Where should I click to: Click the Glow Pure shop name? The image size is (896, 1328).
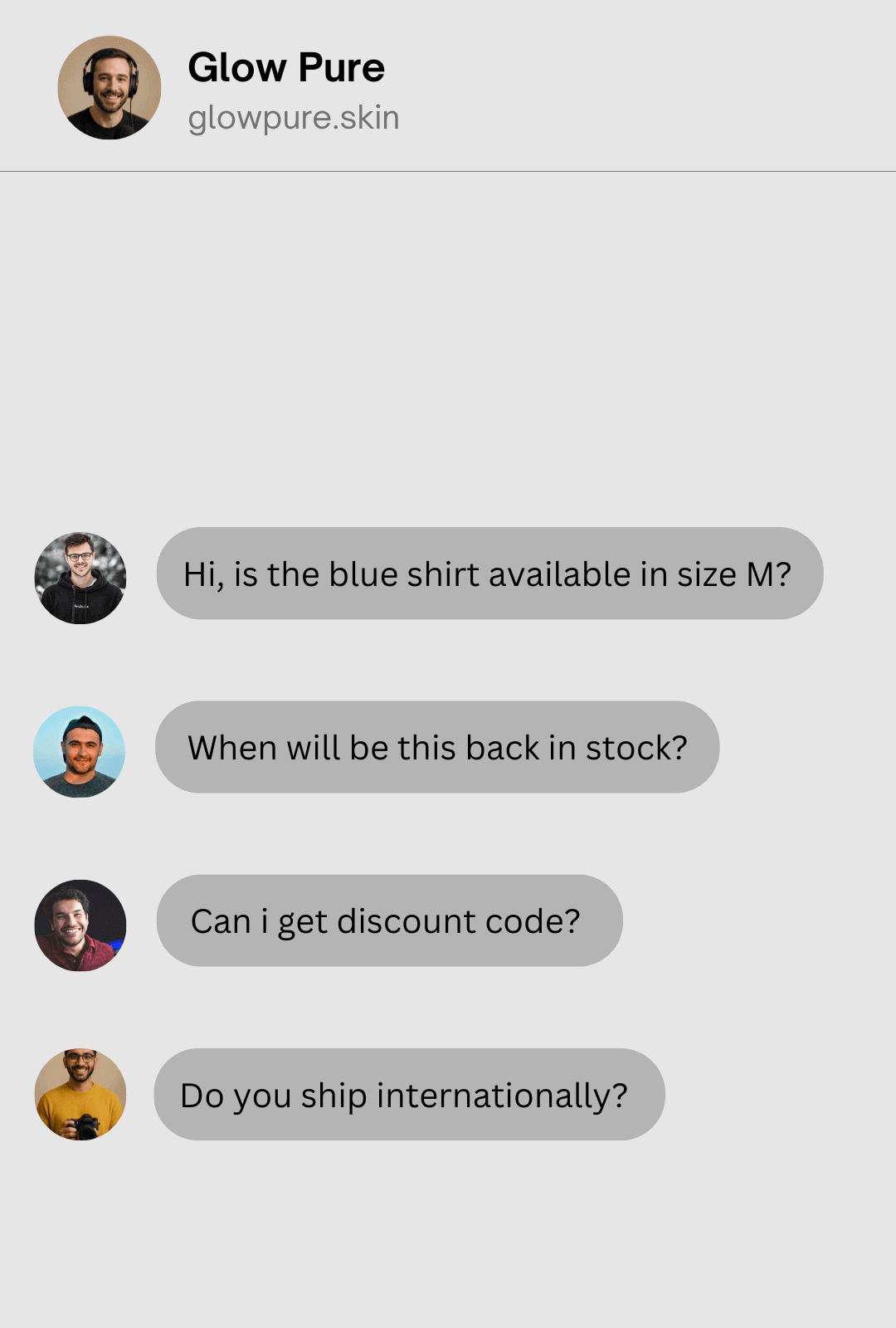(287, 67)
